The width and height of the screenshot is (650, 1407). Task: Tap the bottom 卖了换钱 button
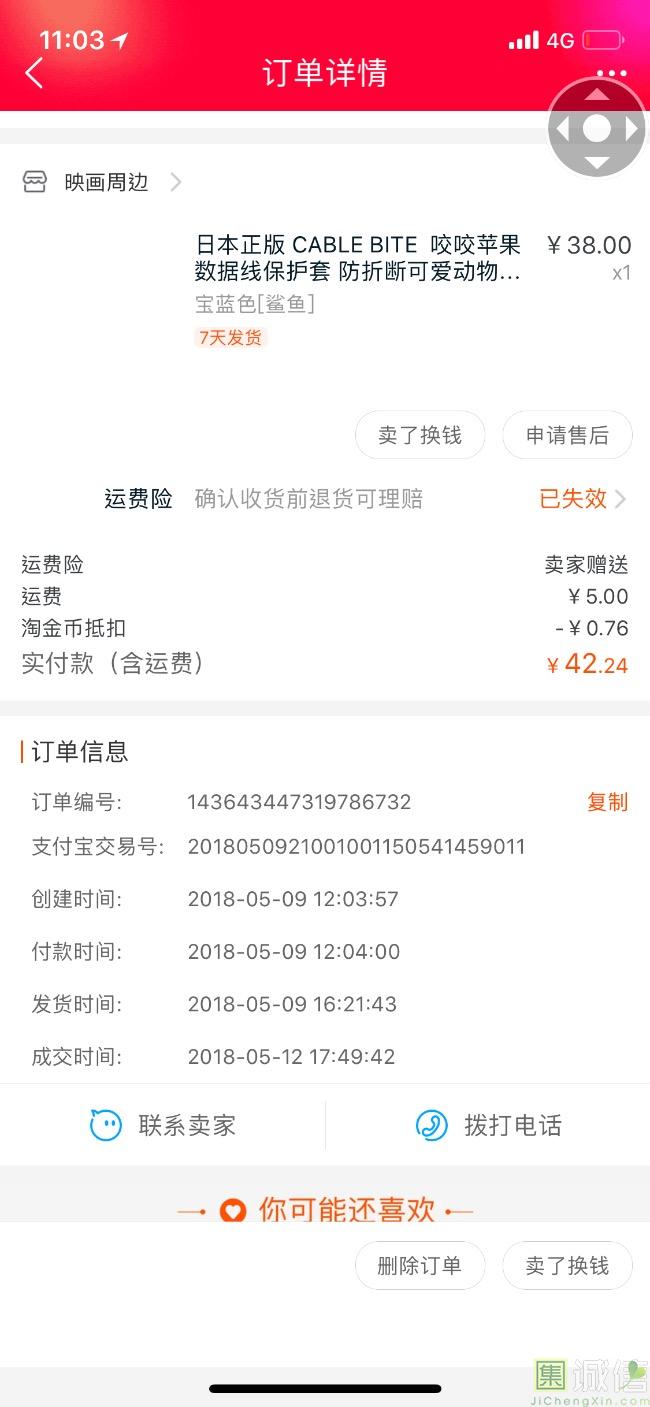pyautogui.click(x=567, y=1266)
